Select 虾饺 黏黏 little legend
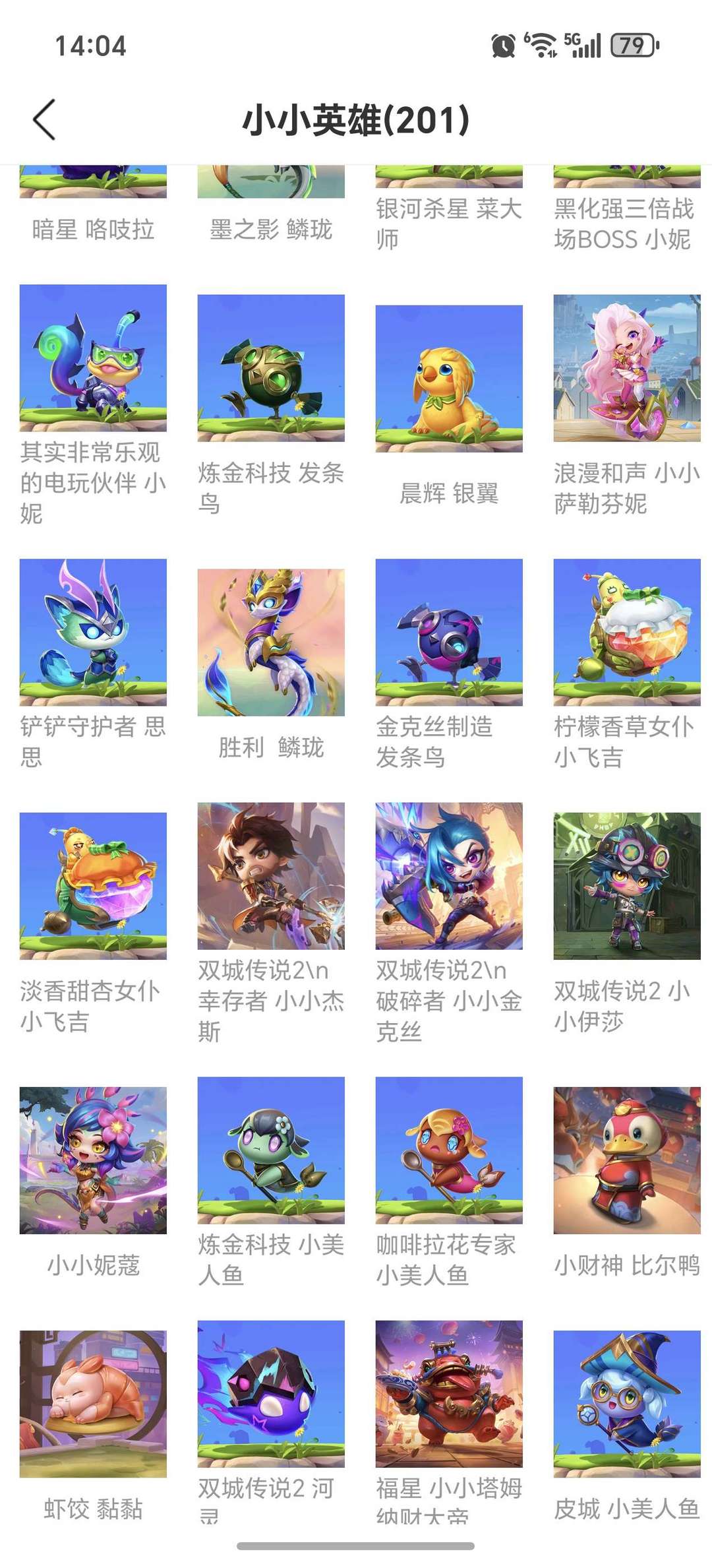Viewport: 712px width, 1568px height. click(x=93, y=1404)
